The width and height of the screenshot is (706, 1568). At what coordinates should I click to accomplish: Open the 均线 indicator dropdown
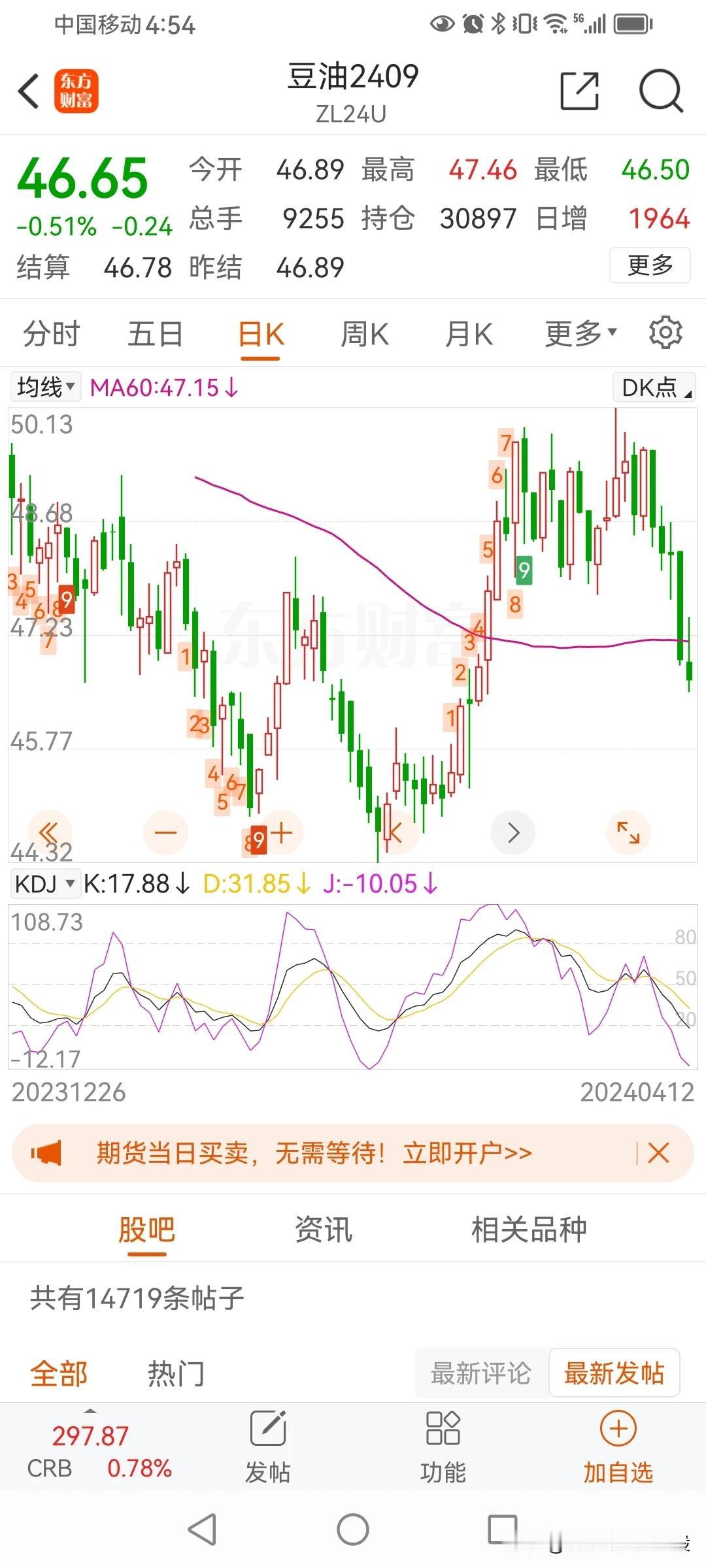pos(45,387)
